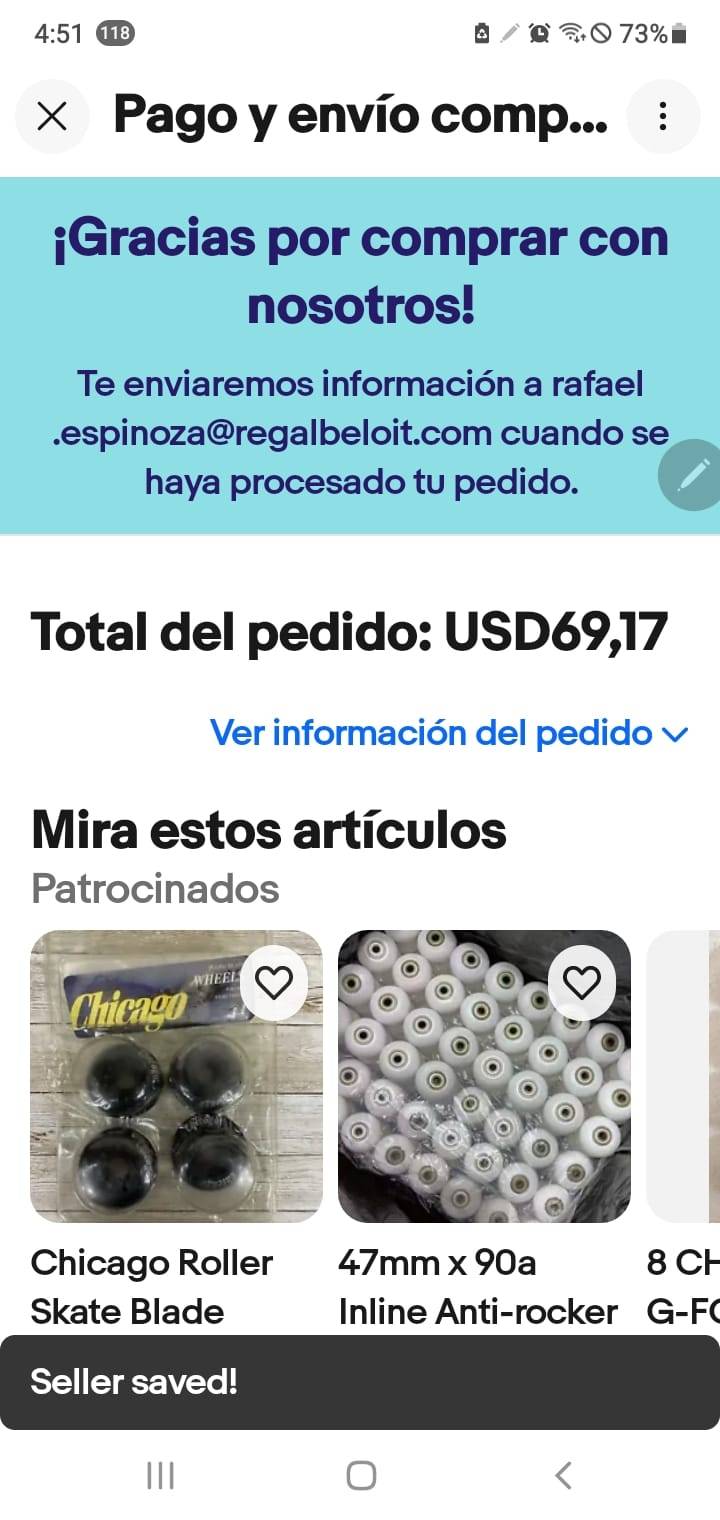
Task: Open the Chicago Roller Skate Blade listing
Action: coord(176,1077)
